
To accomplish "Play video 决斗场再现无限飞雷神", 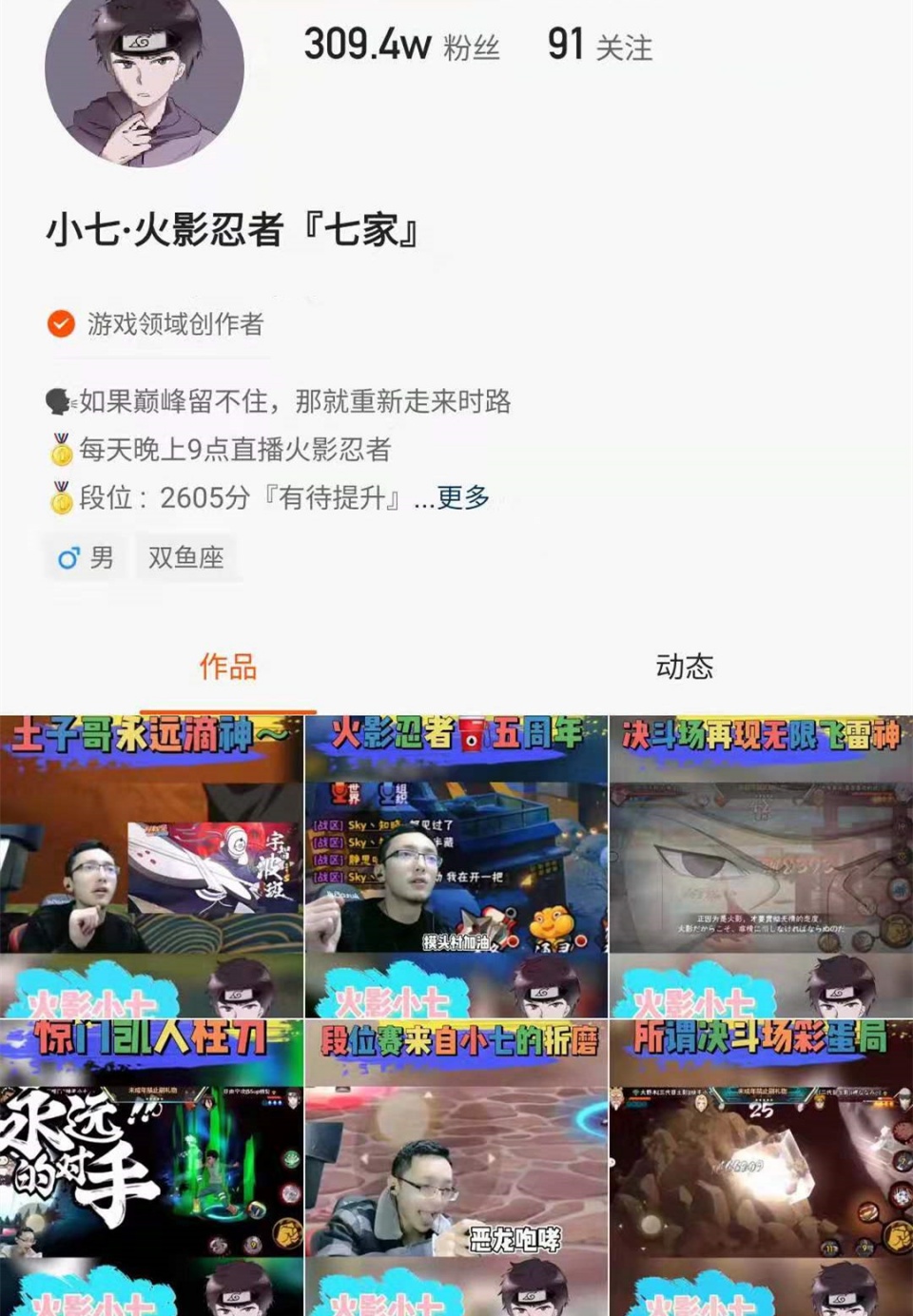I will point(761,865).
